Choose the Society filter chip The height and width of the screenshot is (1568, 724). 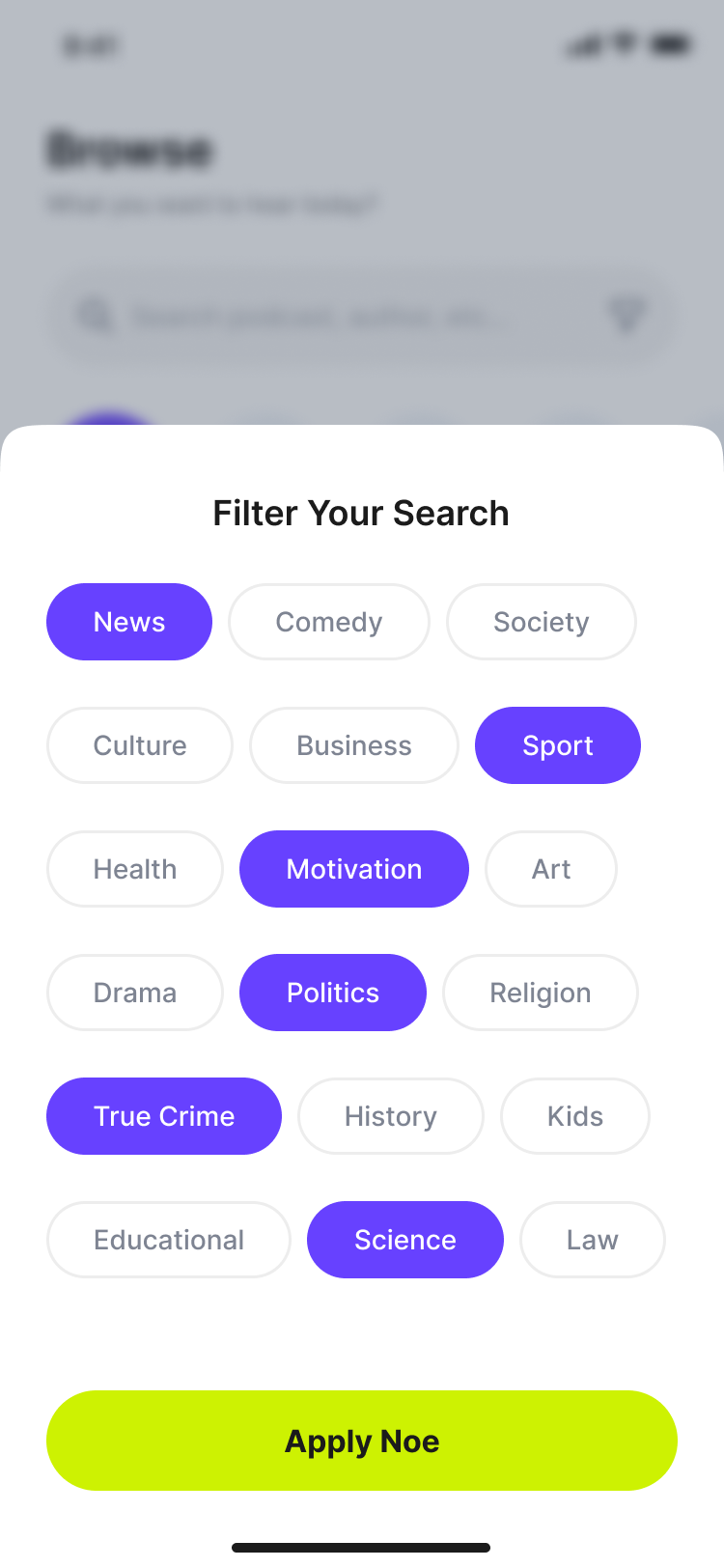click(x=541, y=622)
